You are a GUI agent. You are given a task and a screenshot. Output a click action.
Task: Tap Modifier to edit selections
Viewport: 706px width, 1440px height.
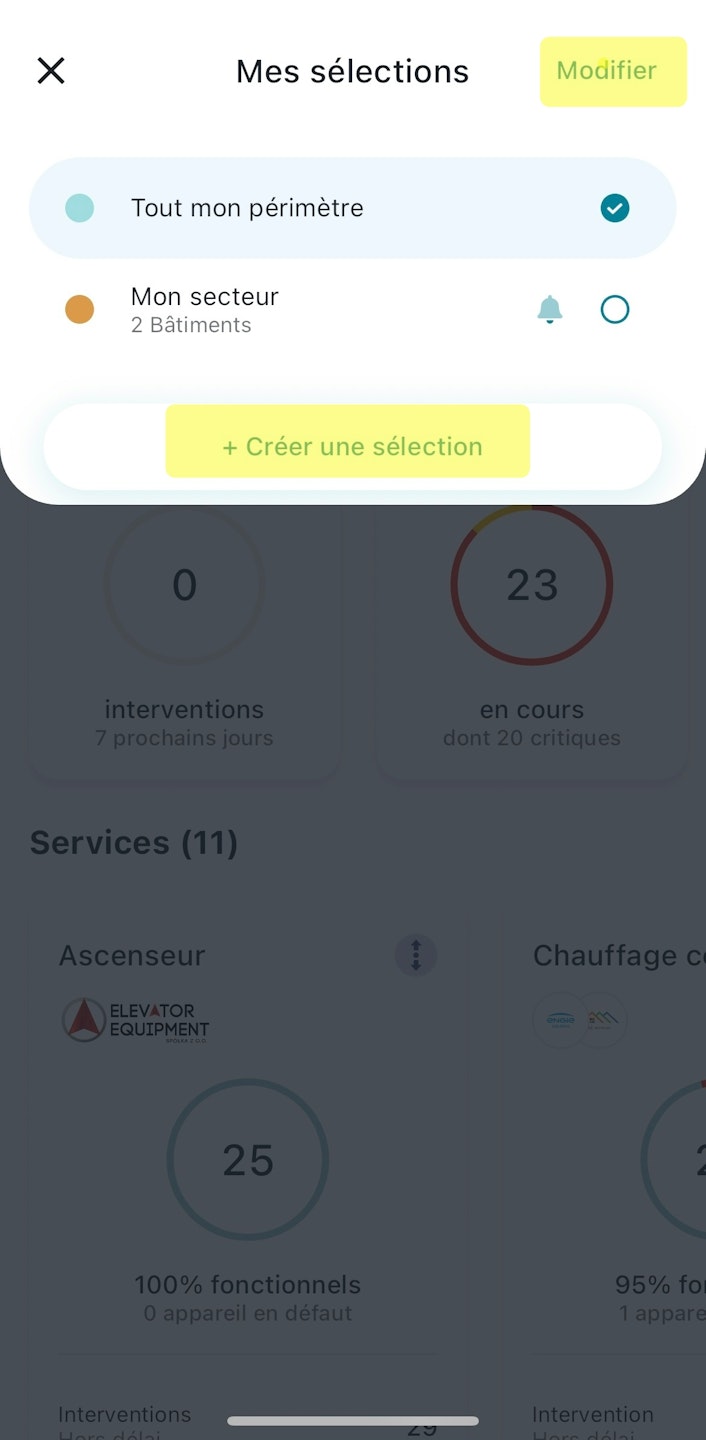(x=607, y=71)
